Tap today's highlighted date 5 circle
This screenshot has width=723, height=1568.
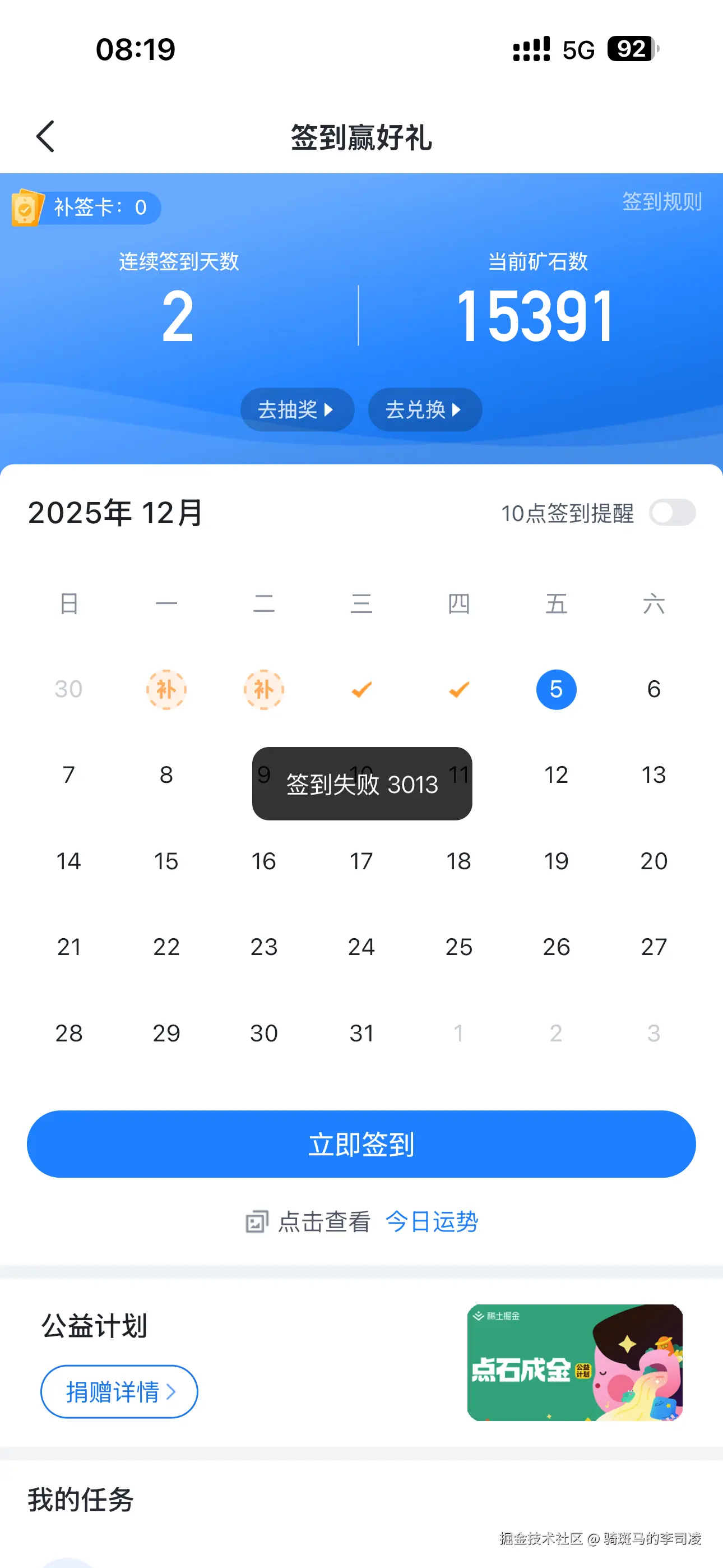(x=555, y=689)
